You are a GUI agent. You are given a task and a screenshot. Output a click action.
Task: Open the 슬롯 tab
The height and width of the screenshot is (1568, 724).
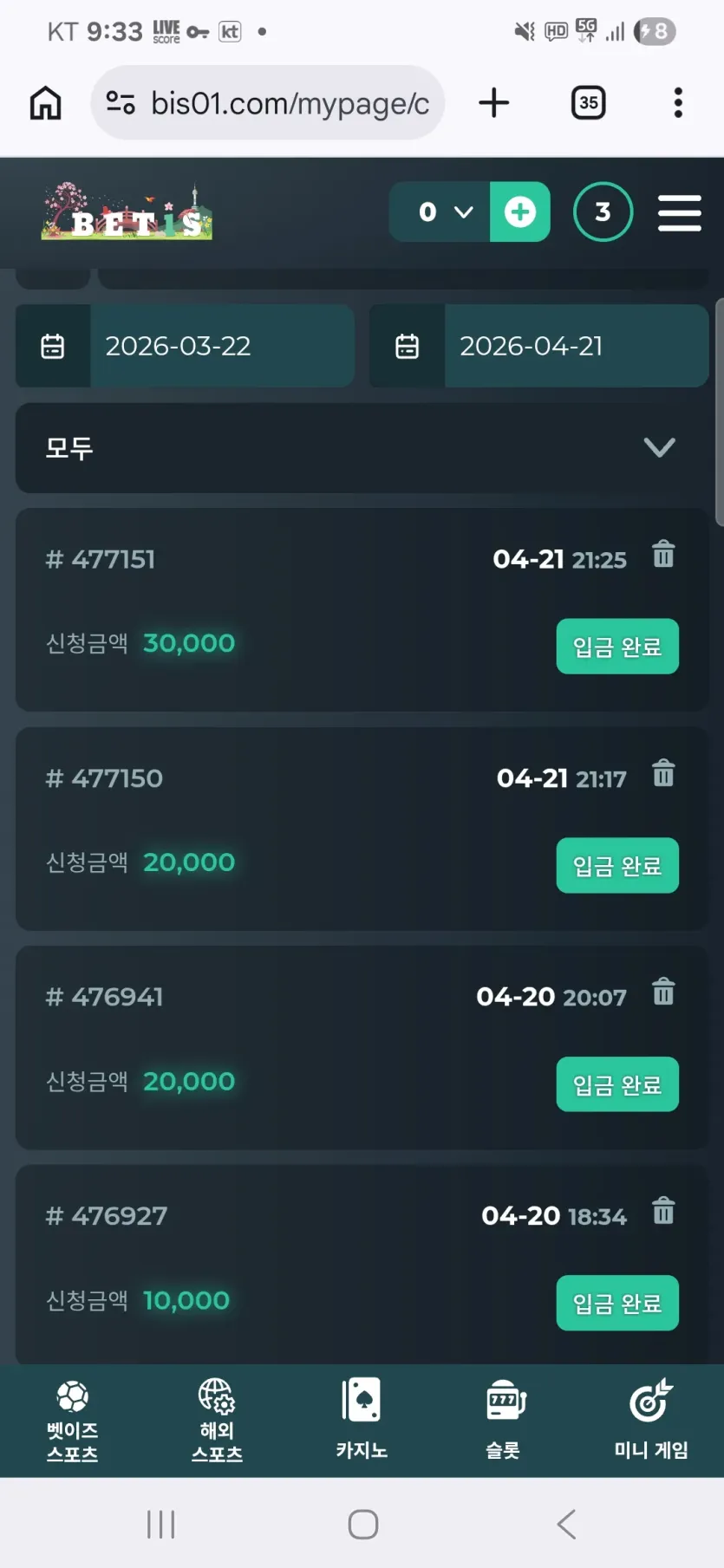pos(505,1420)
